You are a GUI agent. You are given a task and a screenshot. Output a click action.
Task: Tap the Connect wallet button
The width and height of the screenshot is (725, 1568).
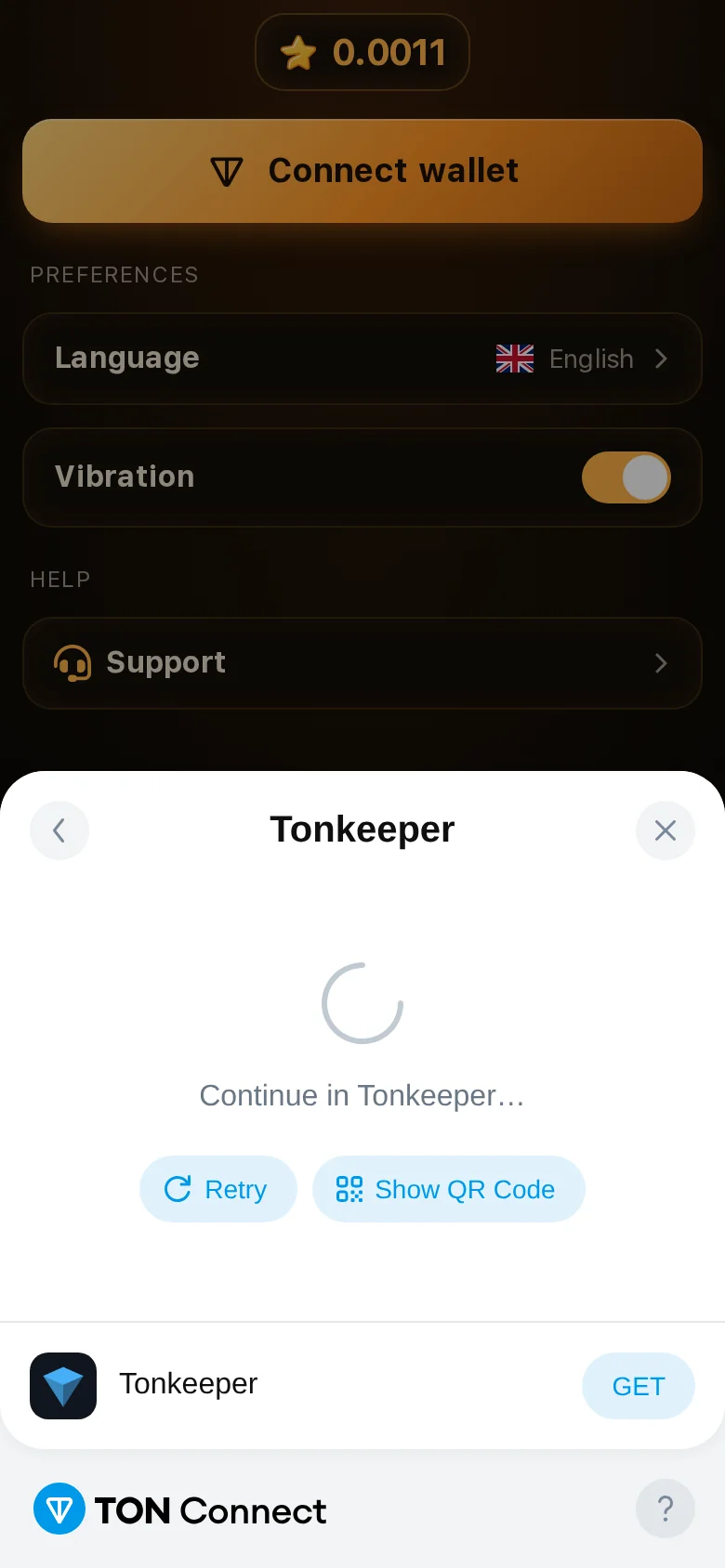pyautogui.click(x=362, y=171)
